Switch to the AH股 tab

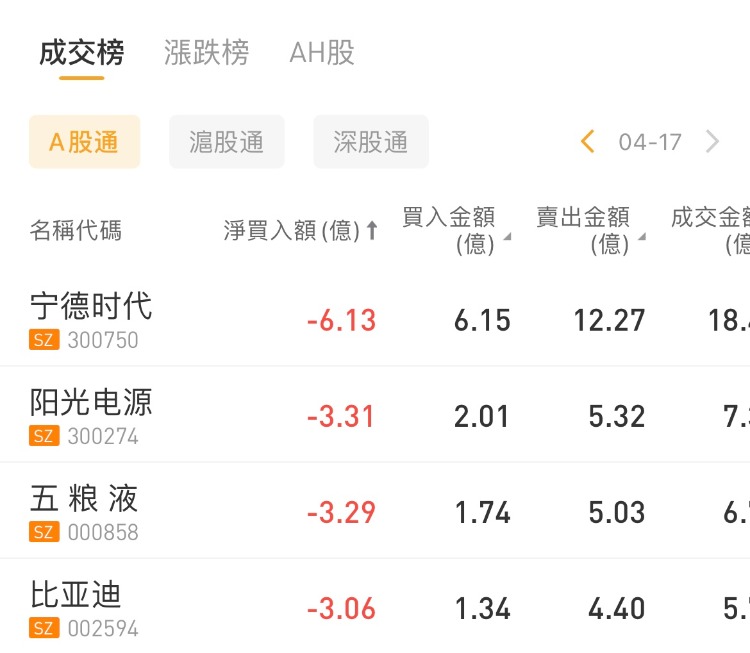pyautogui.click(x=322, y=53)
